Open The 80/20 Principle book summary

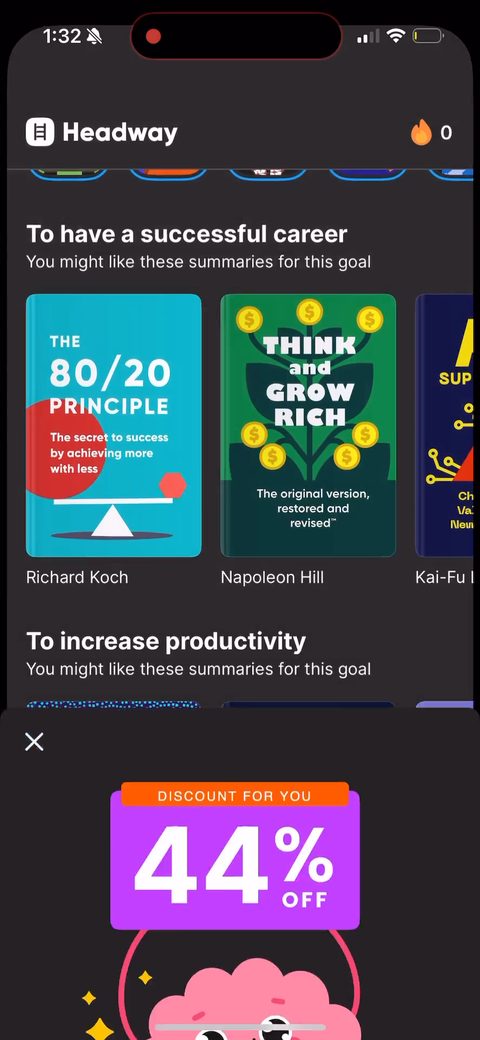pos(113,425)
